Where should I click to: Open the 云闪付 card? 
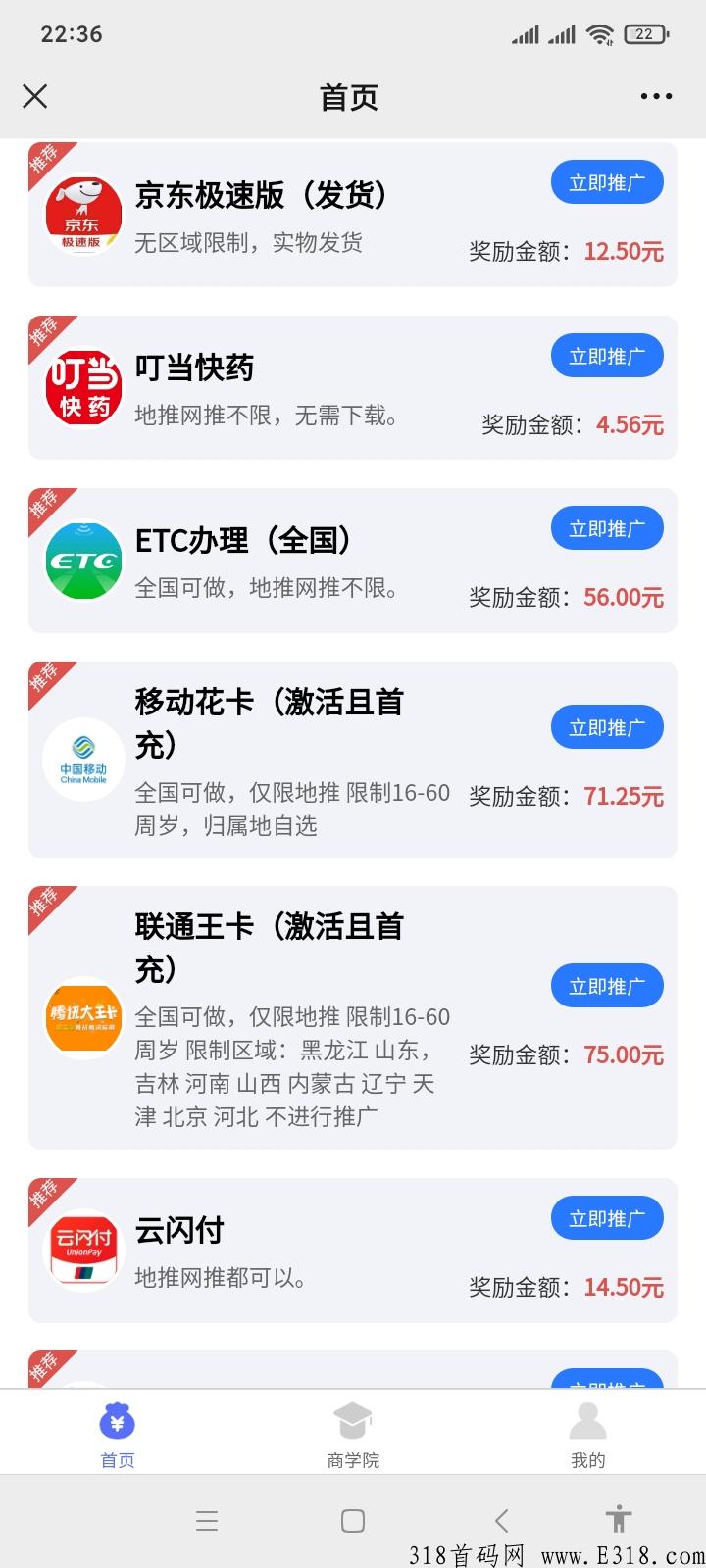(353, 1250)
